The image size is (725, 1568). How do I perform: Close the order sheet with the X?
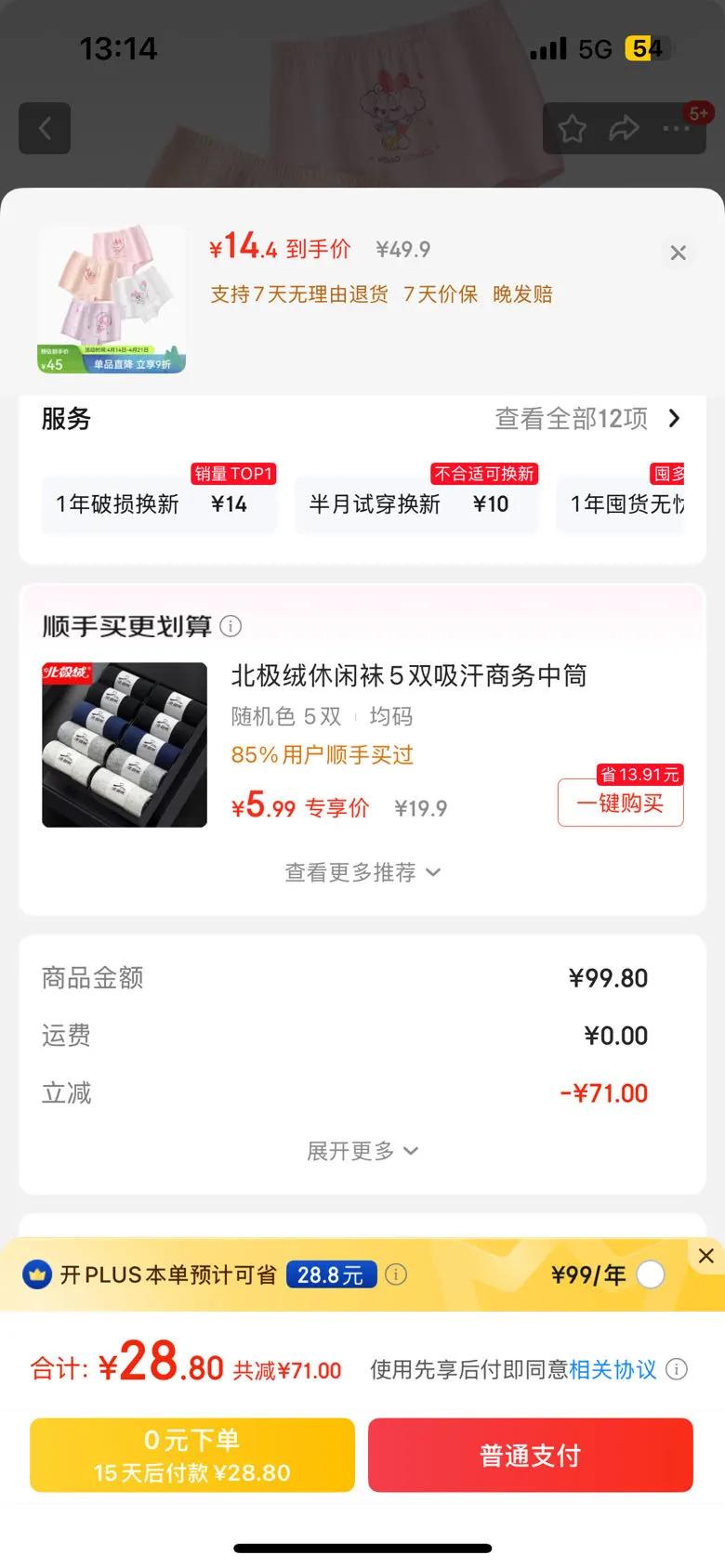point(678,253)
